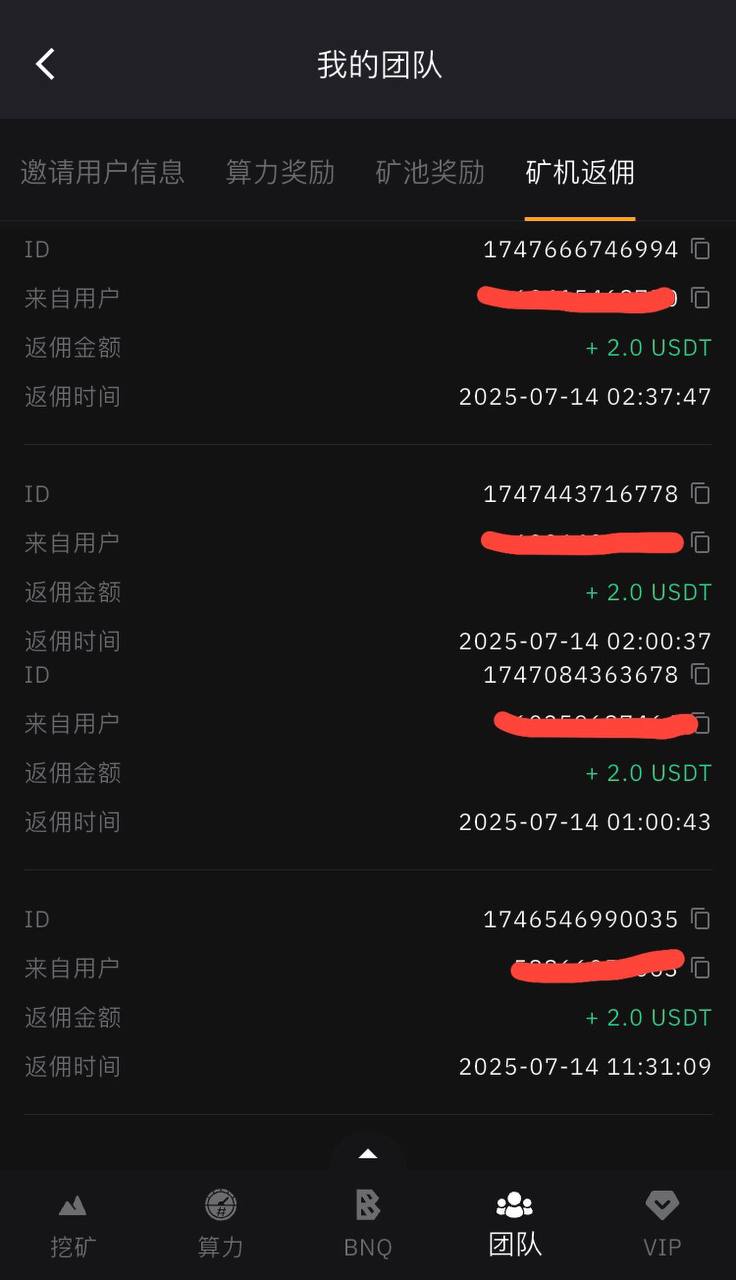This screenshot has height=1280, width=736.
Task: Select the 矿池奖励 tab
Action: coord(430,172)
